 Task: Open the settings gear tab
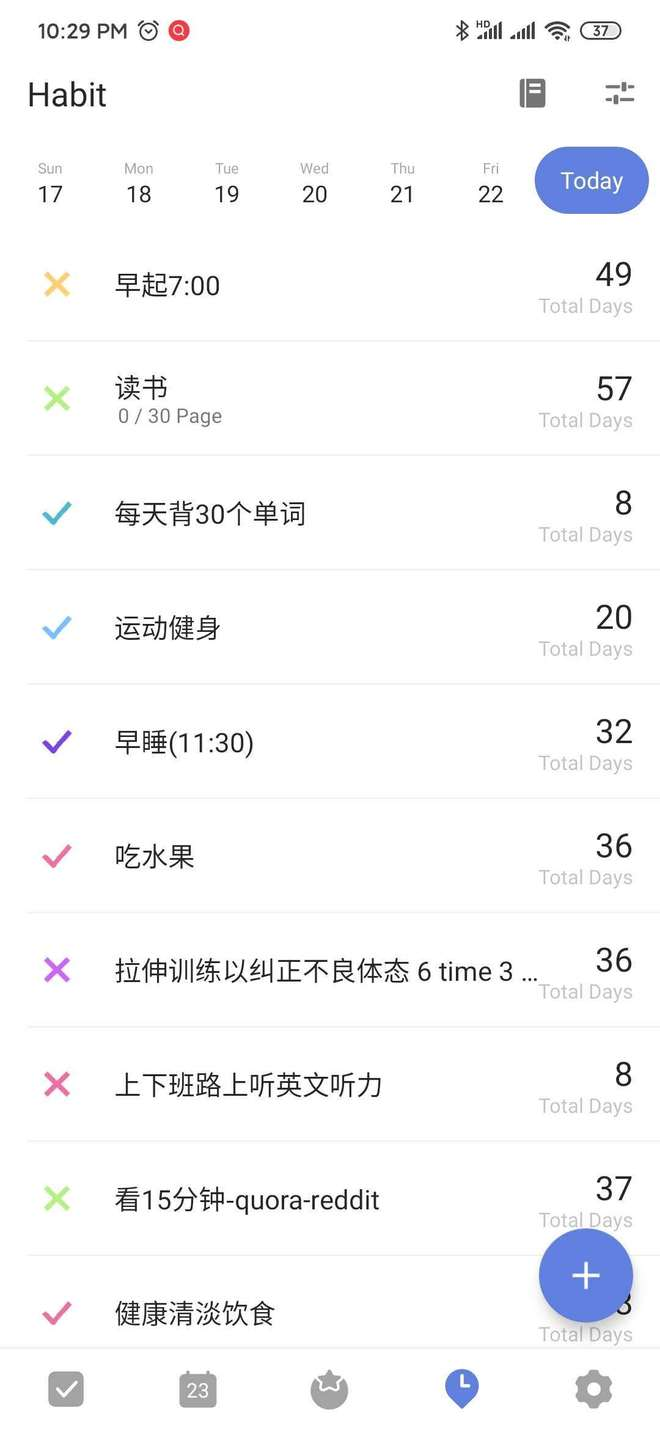click(593, 1389)
